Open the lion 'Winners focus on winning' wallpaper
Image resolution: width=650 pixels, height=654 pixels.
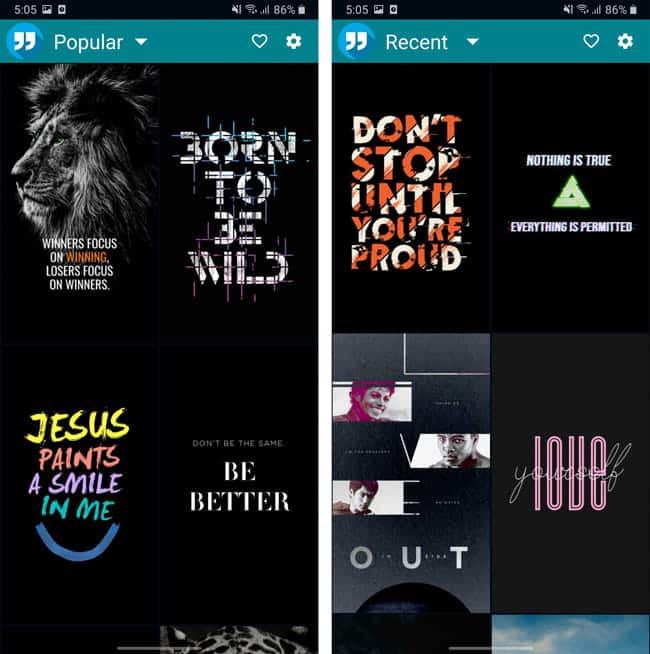click(x=79, y=200)
